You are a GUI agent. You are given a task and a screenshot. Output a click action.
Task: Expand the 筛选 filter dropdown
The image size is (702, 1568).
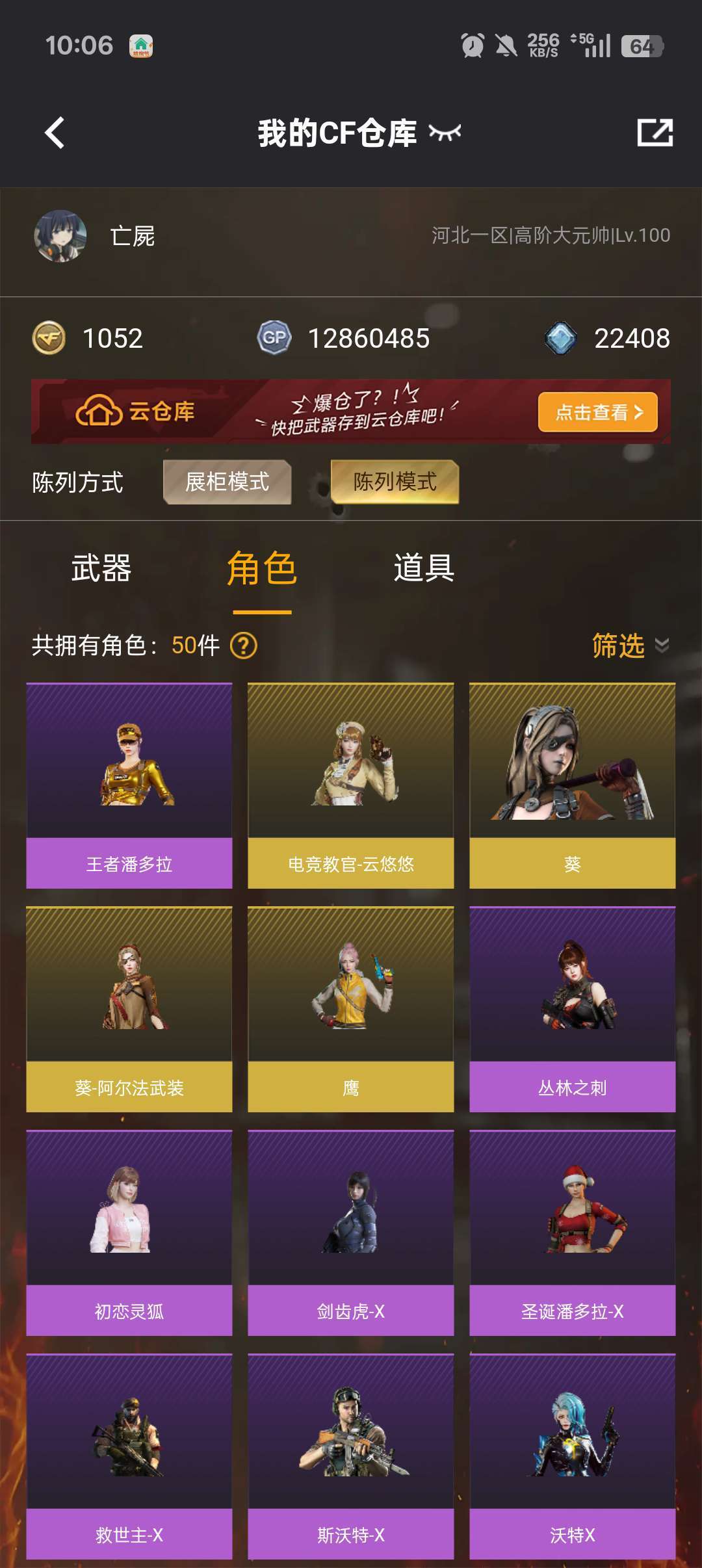tap(629, 646)
